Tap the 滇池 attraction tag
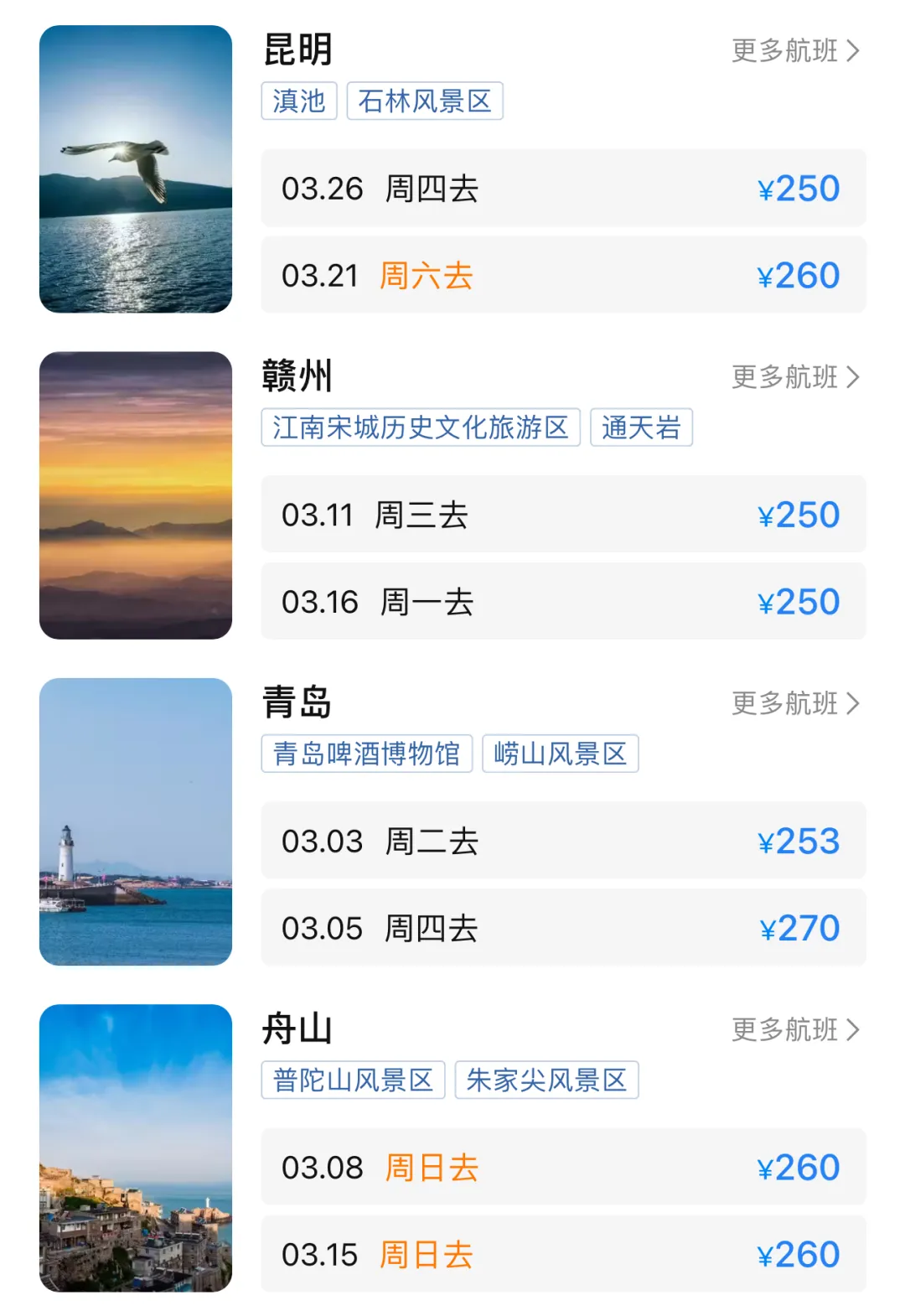905x1316 pixels. 299,101
